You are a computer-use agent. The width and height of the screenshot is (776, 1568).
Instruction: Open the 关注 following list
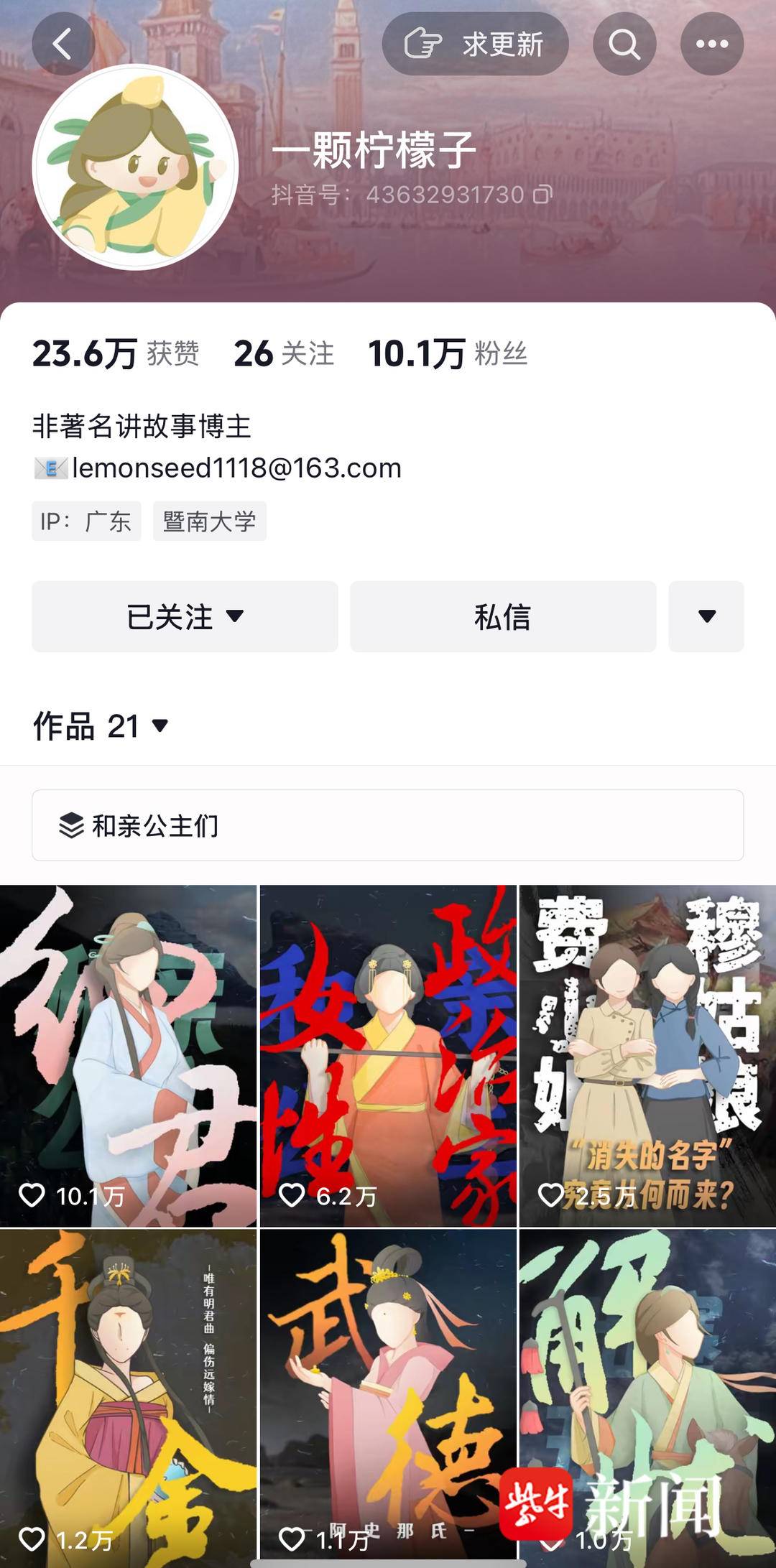coord(284,353)
